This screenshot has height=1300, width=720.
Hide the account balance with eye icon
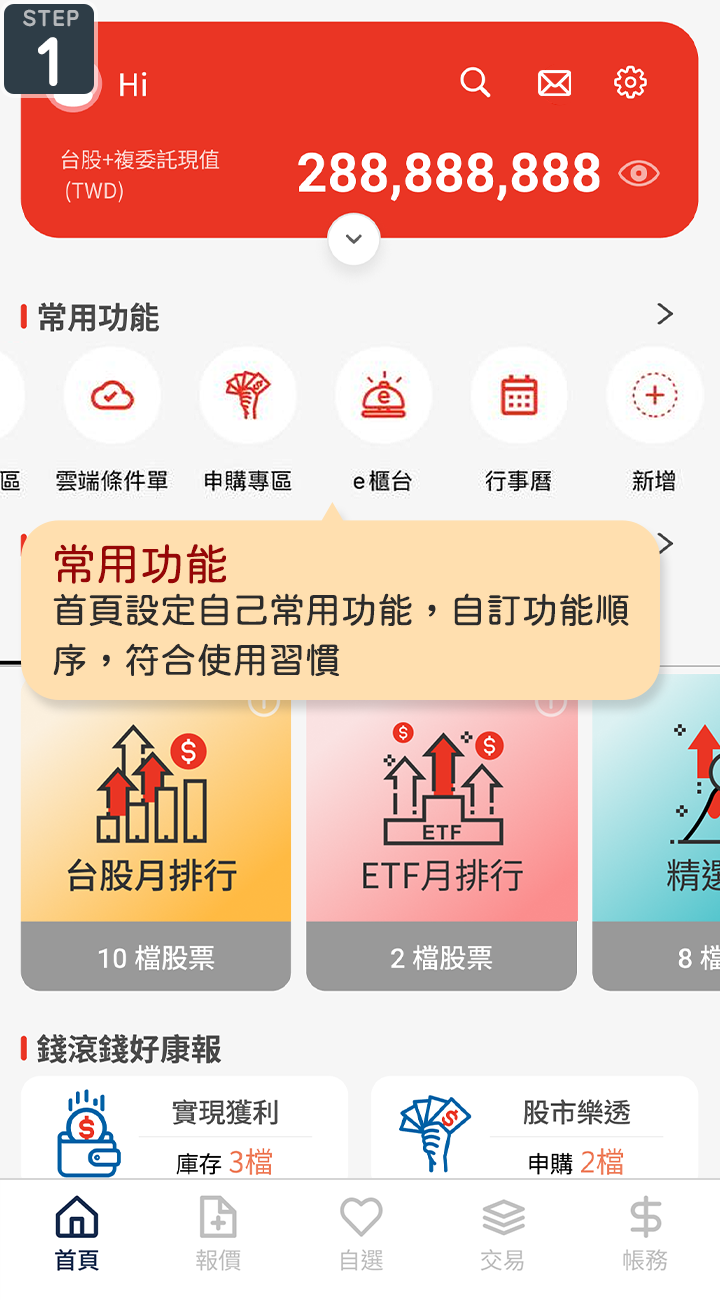[x=639, y=174]
